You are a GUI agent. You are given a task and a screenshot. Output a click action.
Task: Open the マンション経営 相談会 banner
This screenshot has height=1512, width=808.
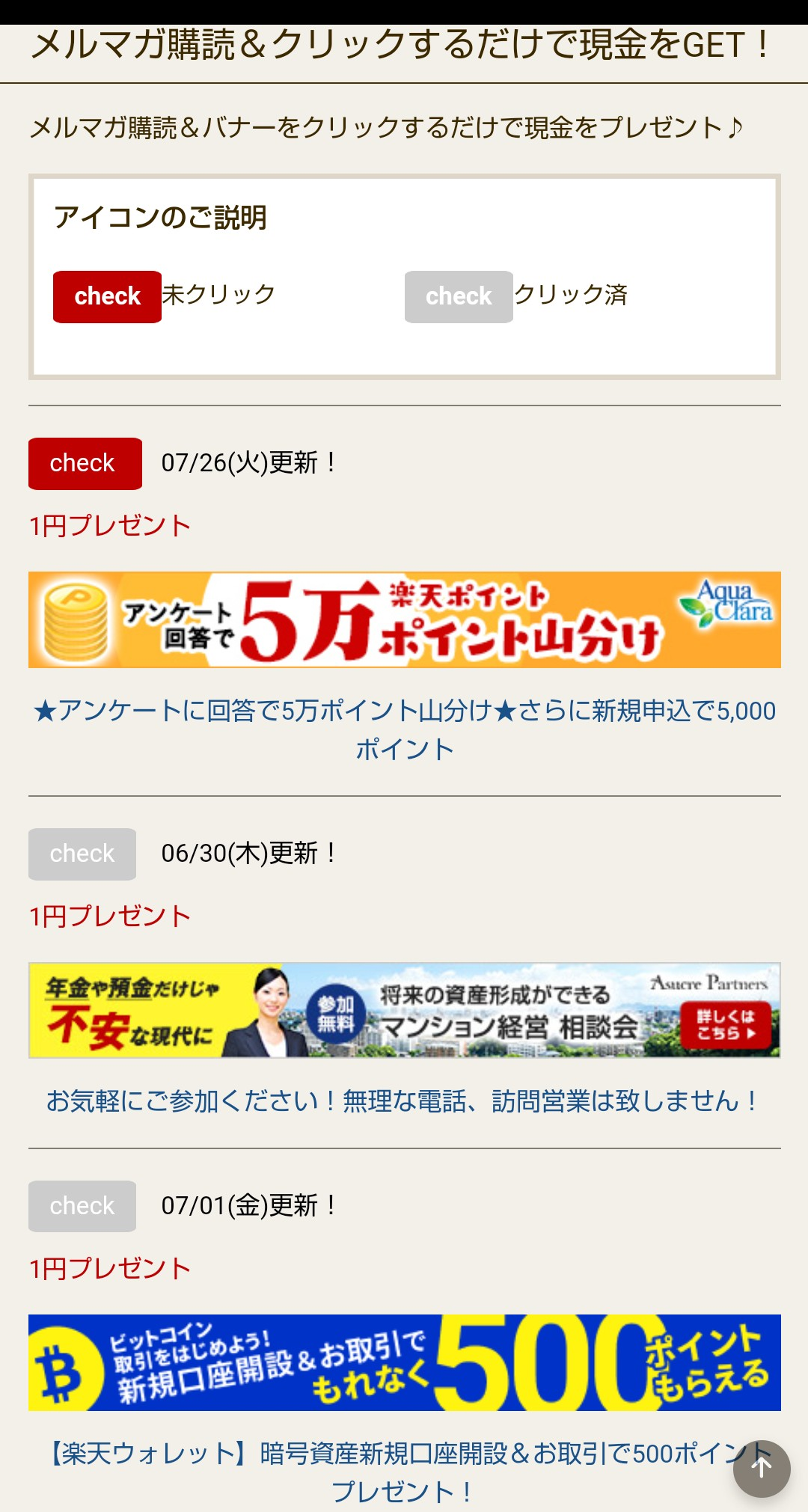tap(404, 1010)
